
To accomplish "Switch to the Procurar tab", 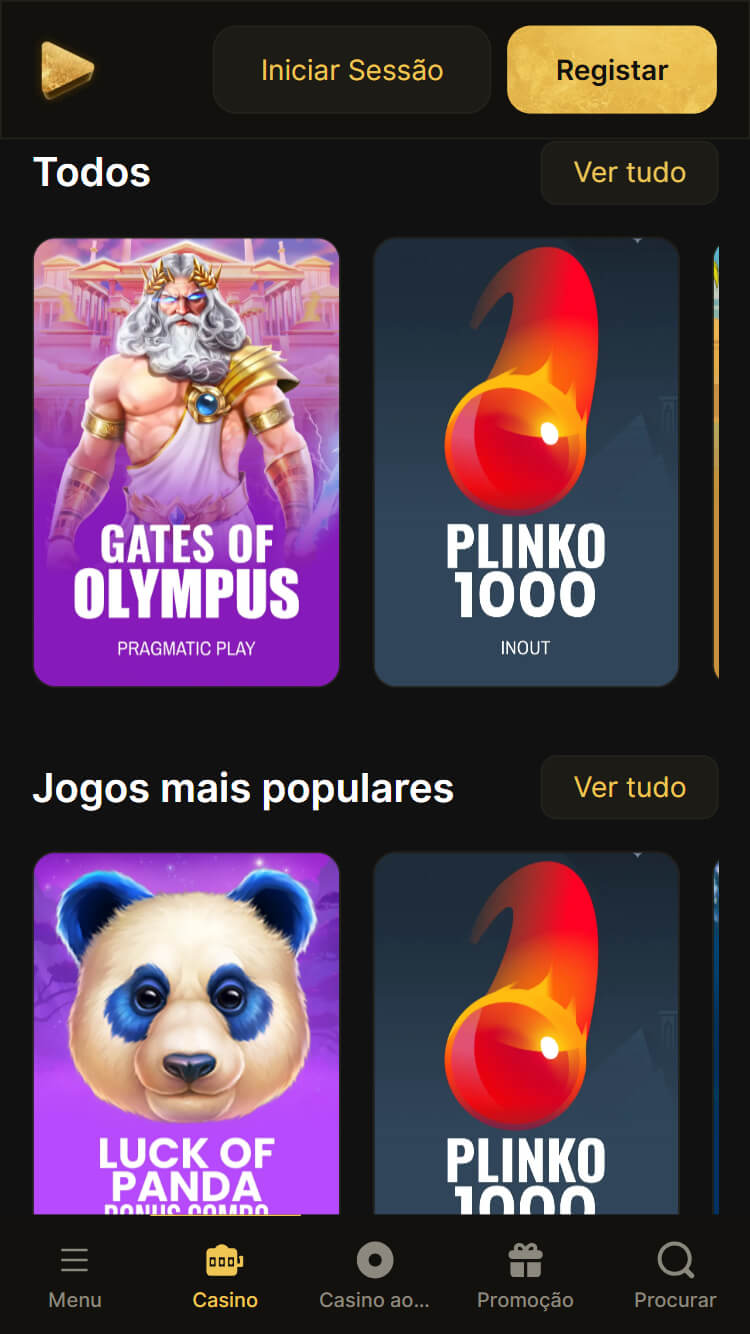I will (x=675, y=1299).
